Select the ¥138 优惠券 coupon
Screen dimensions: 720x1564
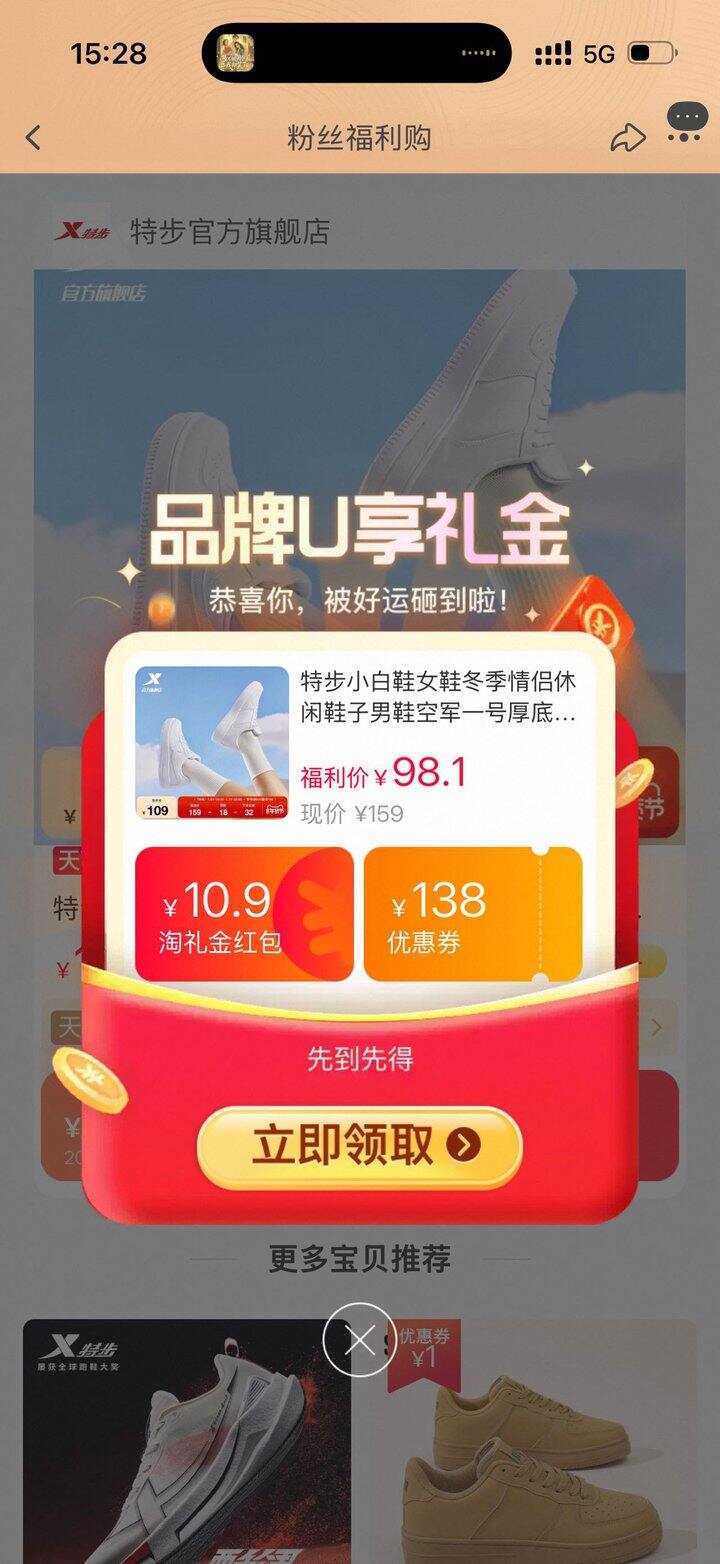[473, 914]
